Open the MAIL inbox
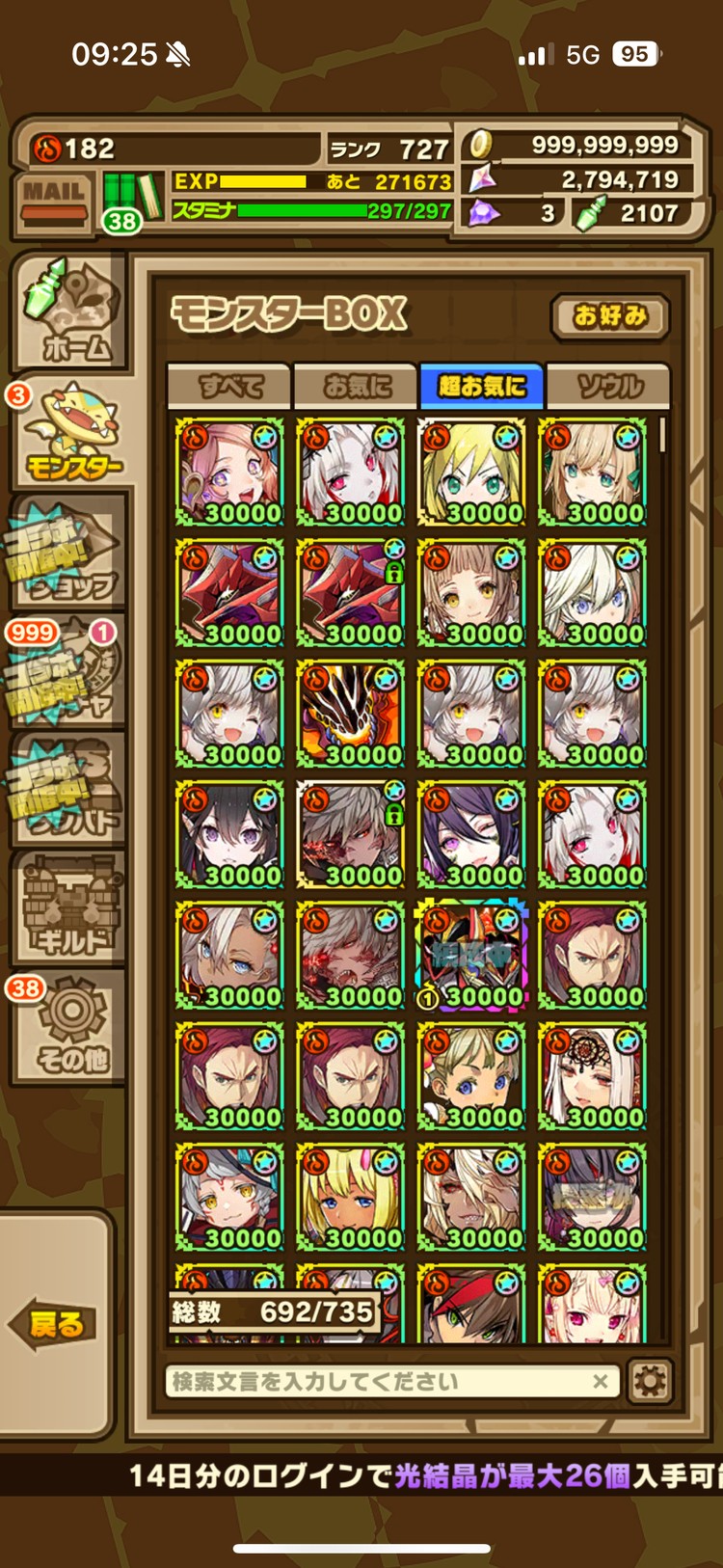Screen dimensions: 723x1568 pyautogui.click(x=54, y=201)
